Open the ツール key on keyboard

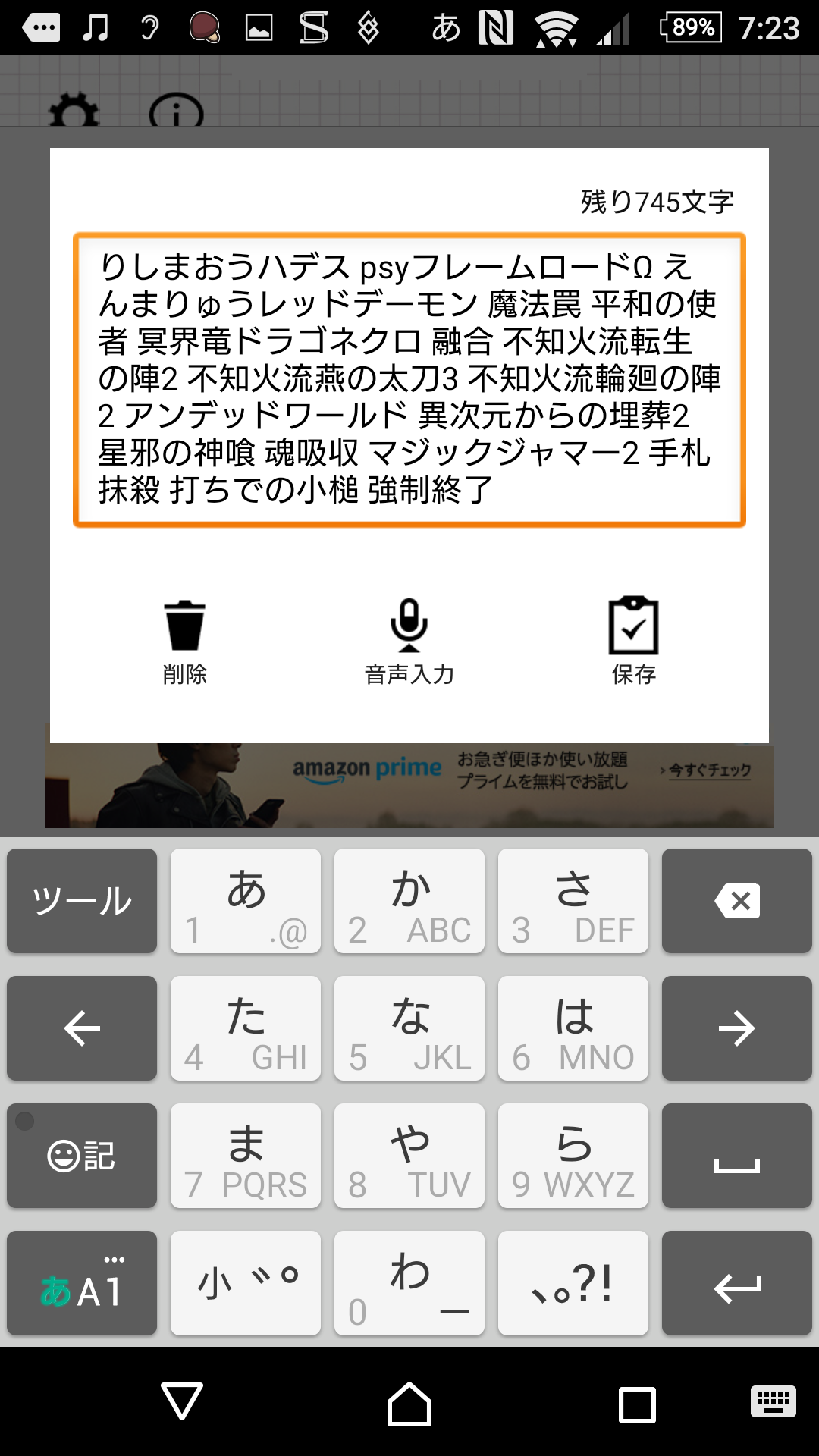pyautogui.click(x=82, y=901)
